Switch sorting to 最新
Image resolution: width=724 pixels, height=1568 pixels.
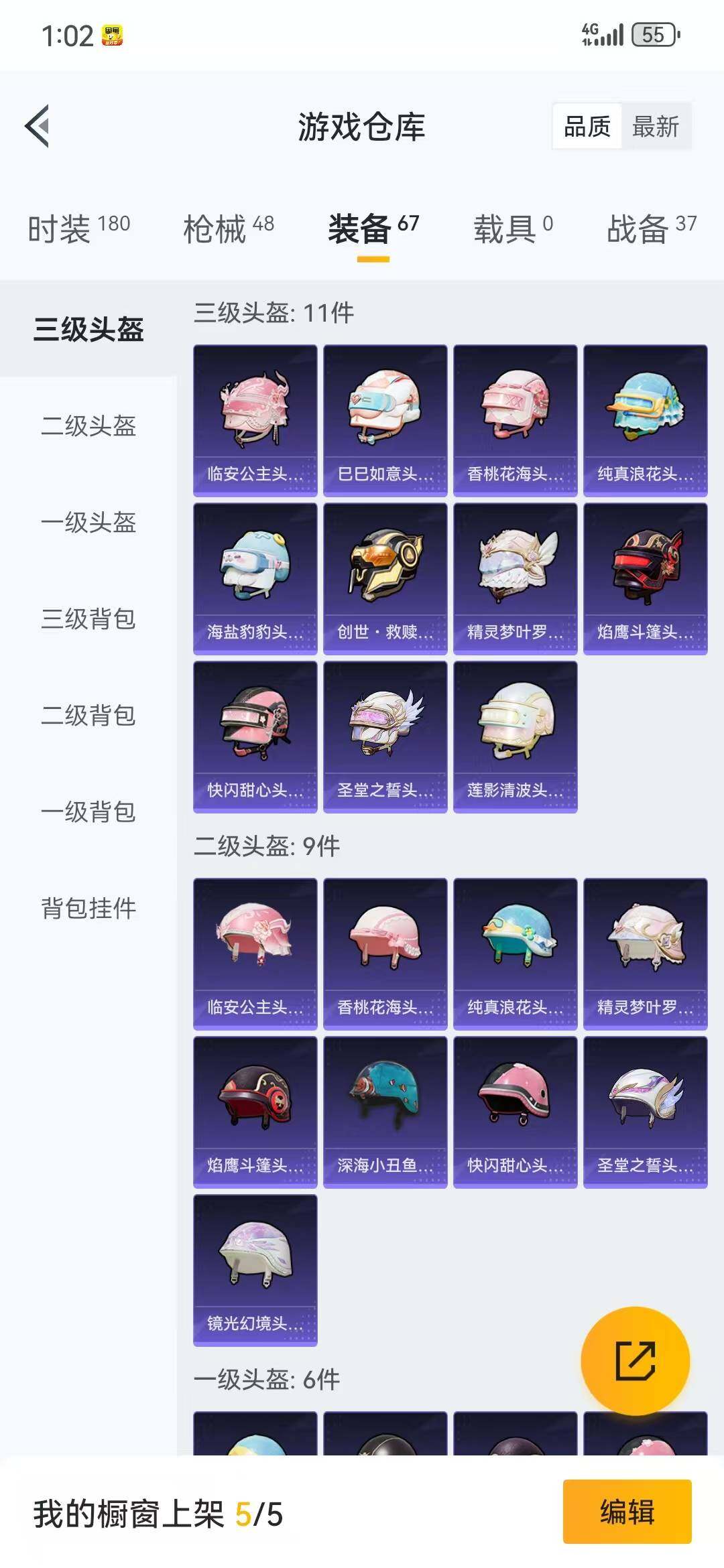(x=655, y=126)
